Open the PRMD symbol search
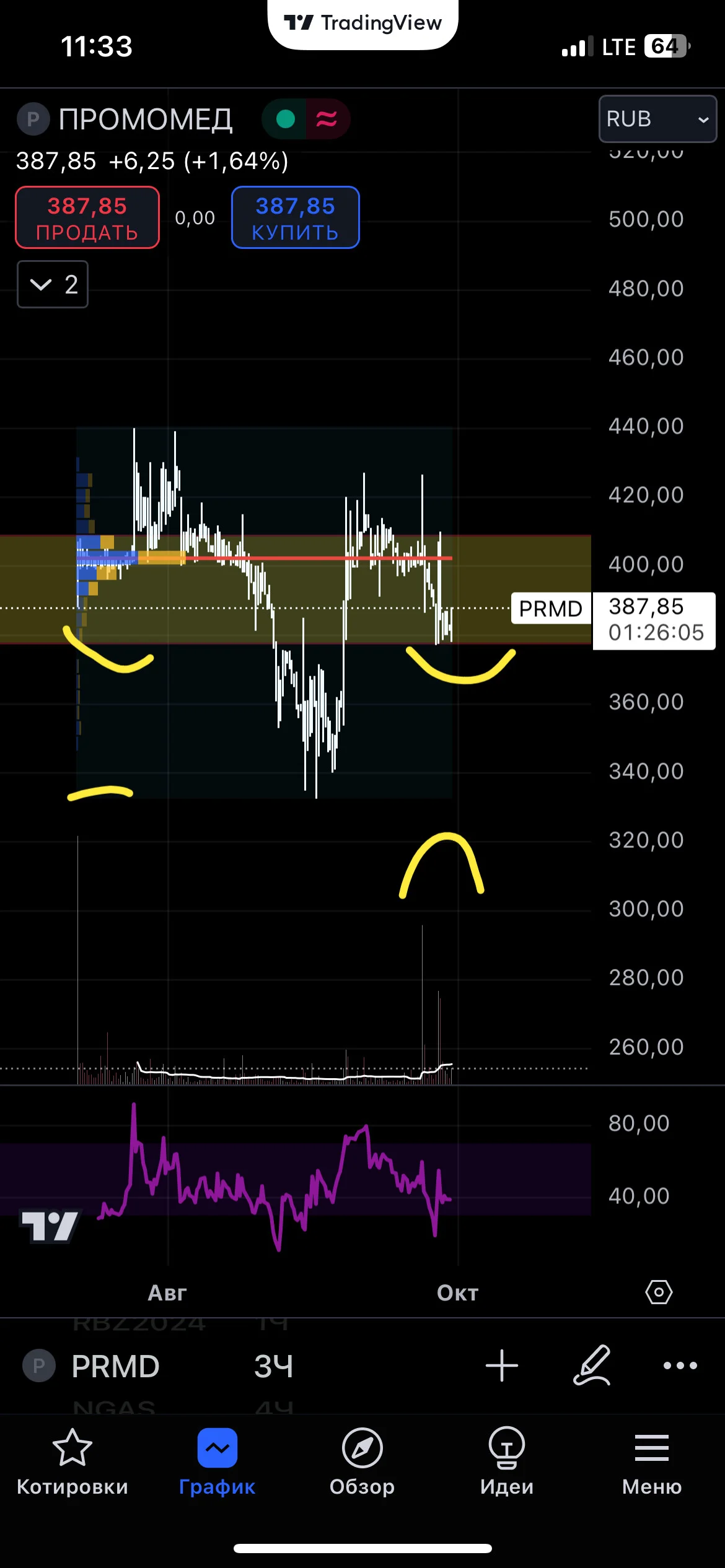The width and height of the screenshot is (725, 1568). pyautogui.click(x=92, y=1366)
